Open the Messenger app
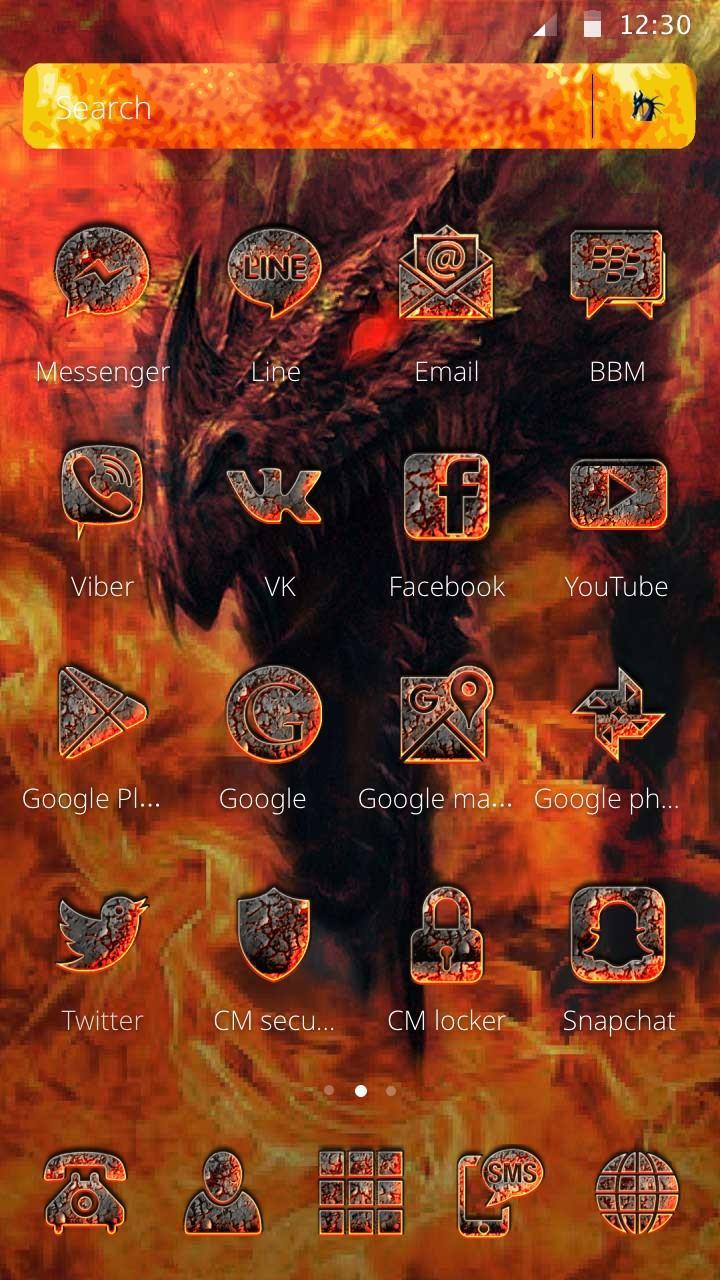720x1280 pixels. pos(102,273)
